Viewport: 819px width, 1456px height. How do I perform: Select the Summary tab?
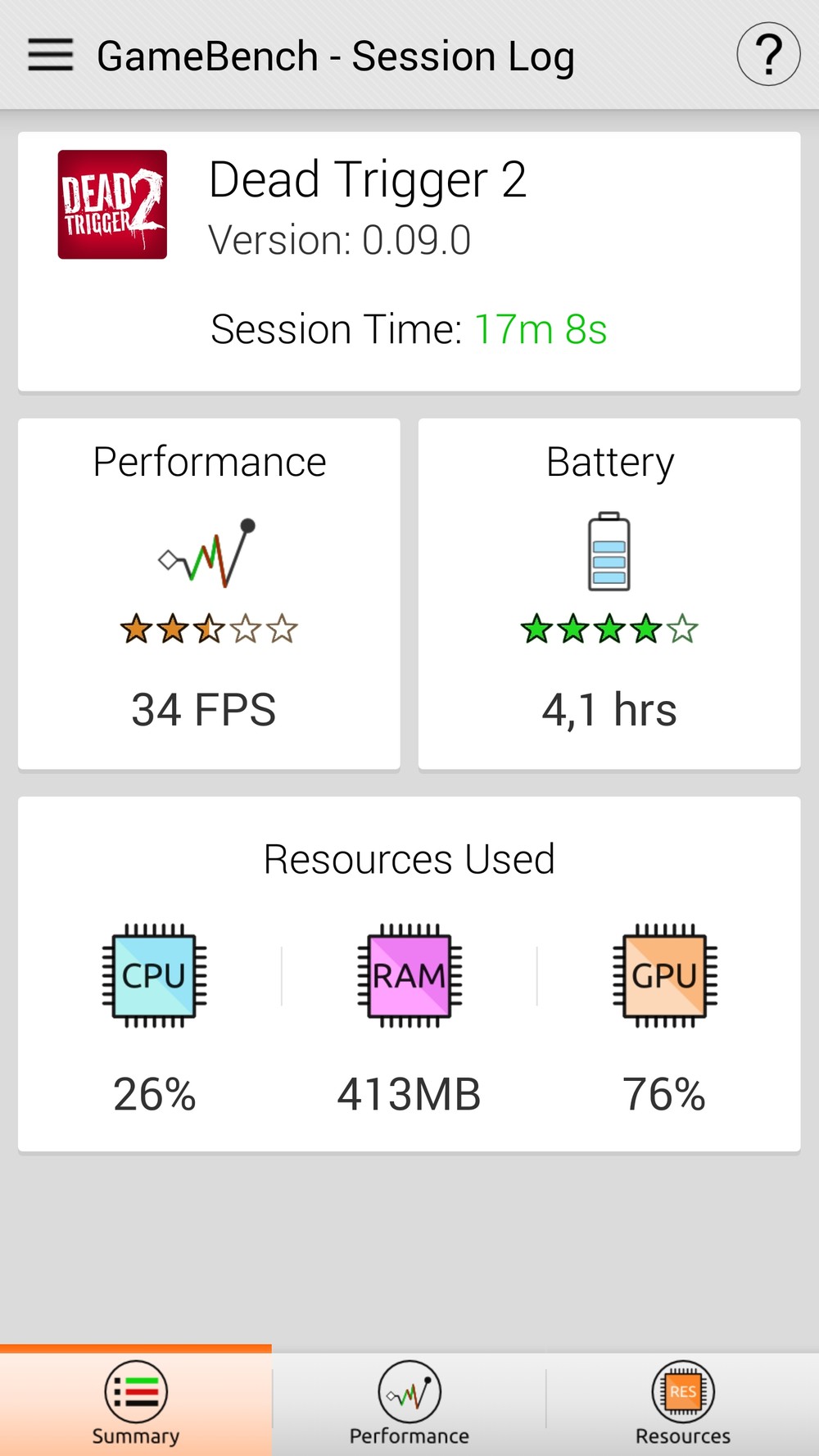point(136,1403)
